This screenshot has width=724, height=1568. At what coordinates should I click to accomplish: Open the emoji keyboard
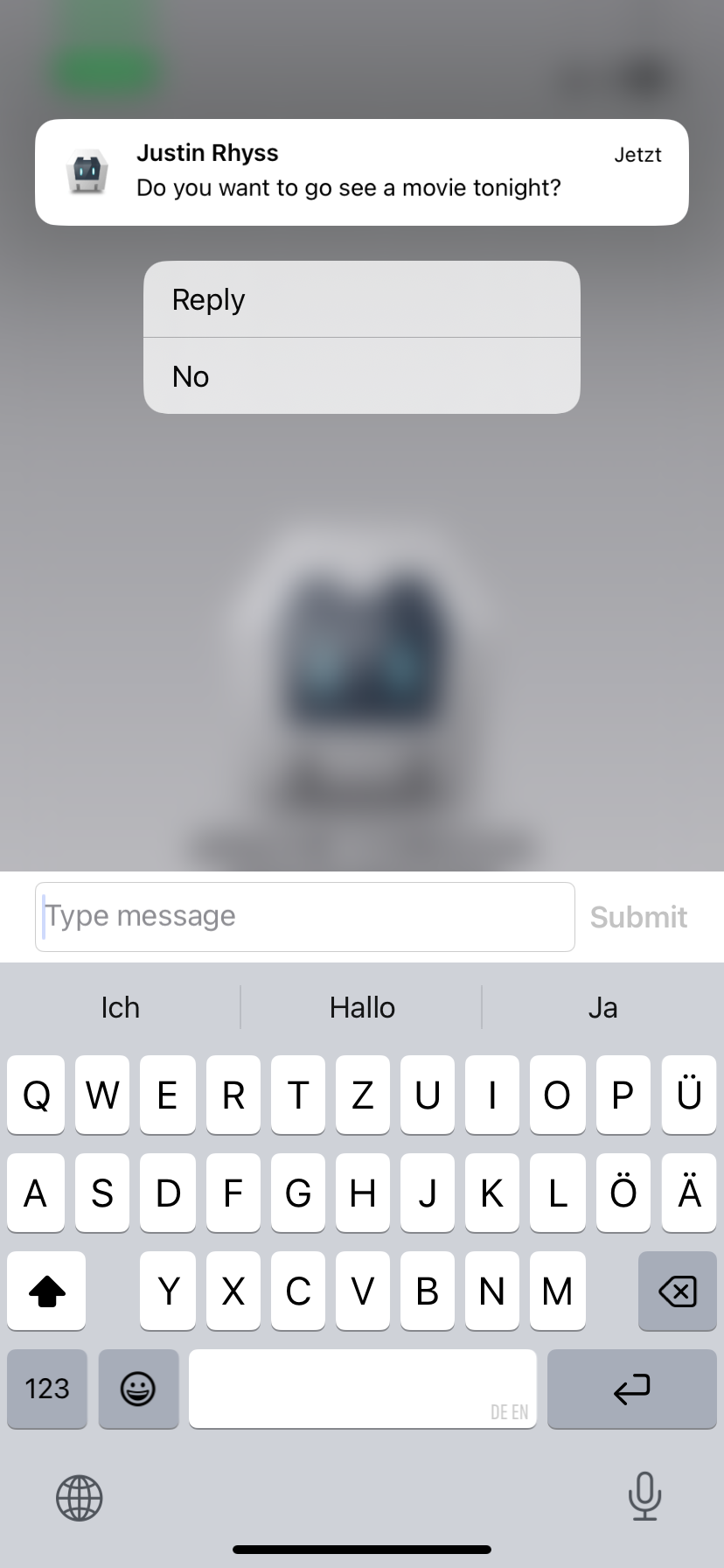point(138,1389)
